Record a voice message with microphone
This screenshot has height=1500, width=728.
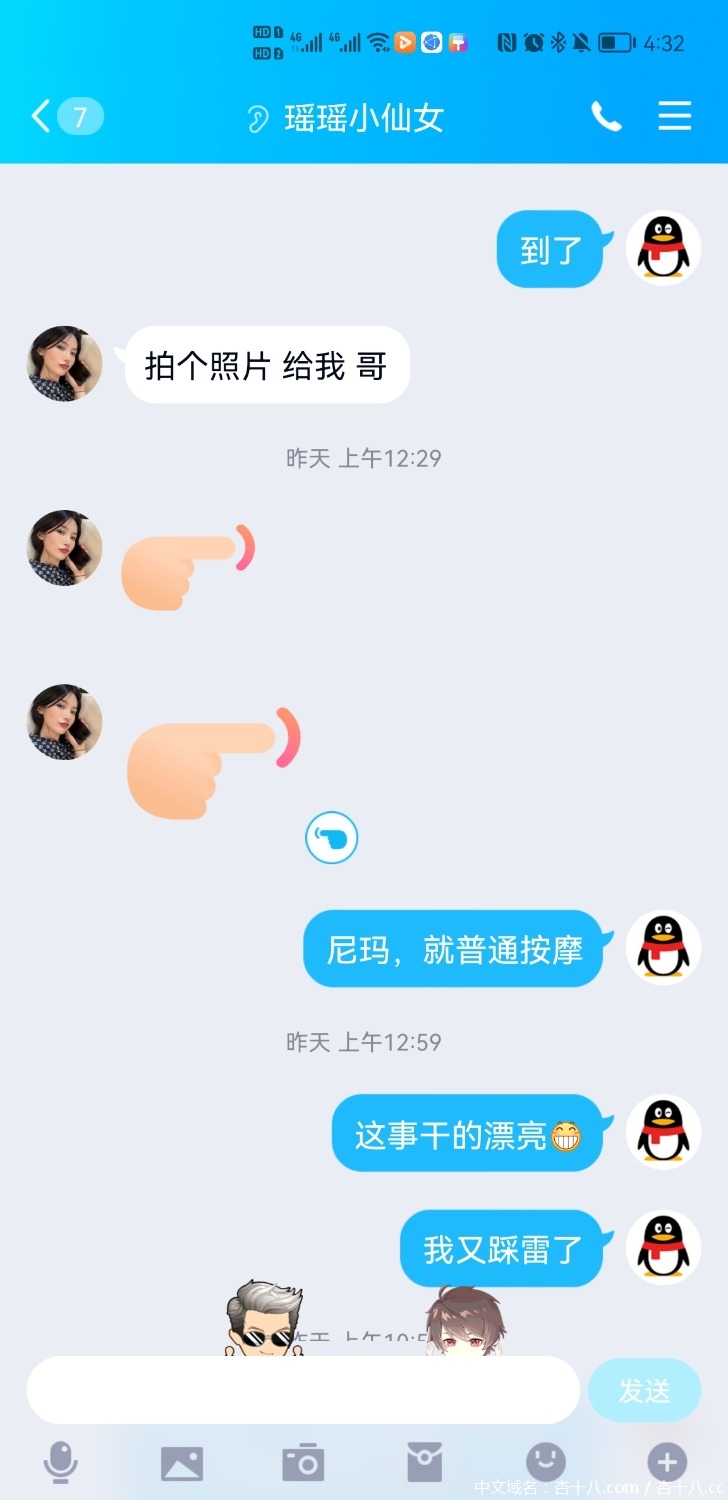pyautogui.click(x=61, y=1463)
